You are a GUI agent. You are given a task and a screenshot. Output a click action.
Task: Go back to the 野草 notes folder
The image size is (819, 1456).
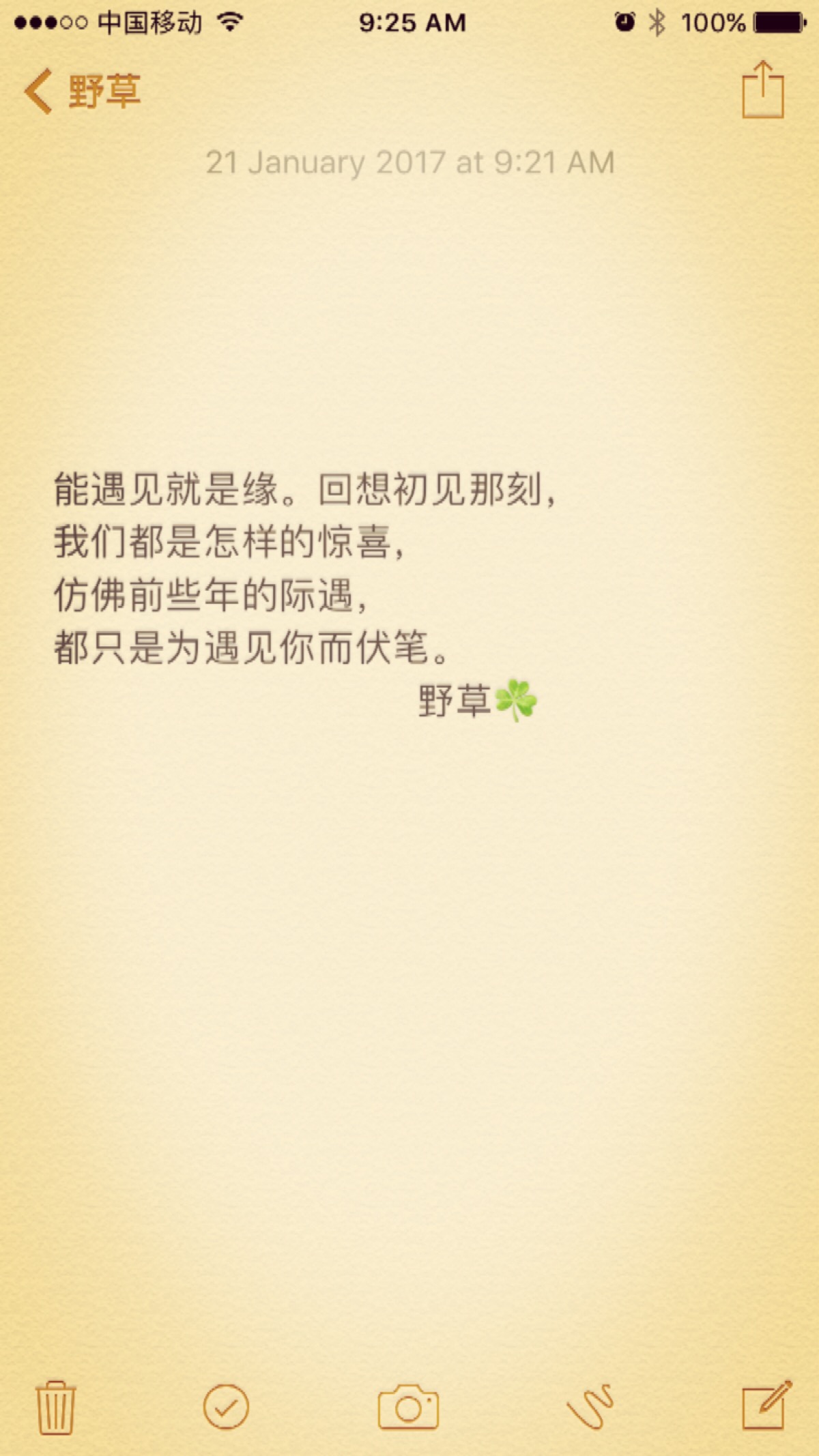click(x=82, y=91)
